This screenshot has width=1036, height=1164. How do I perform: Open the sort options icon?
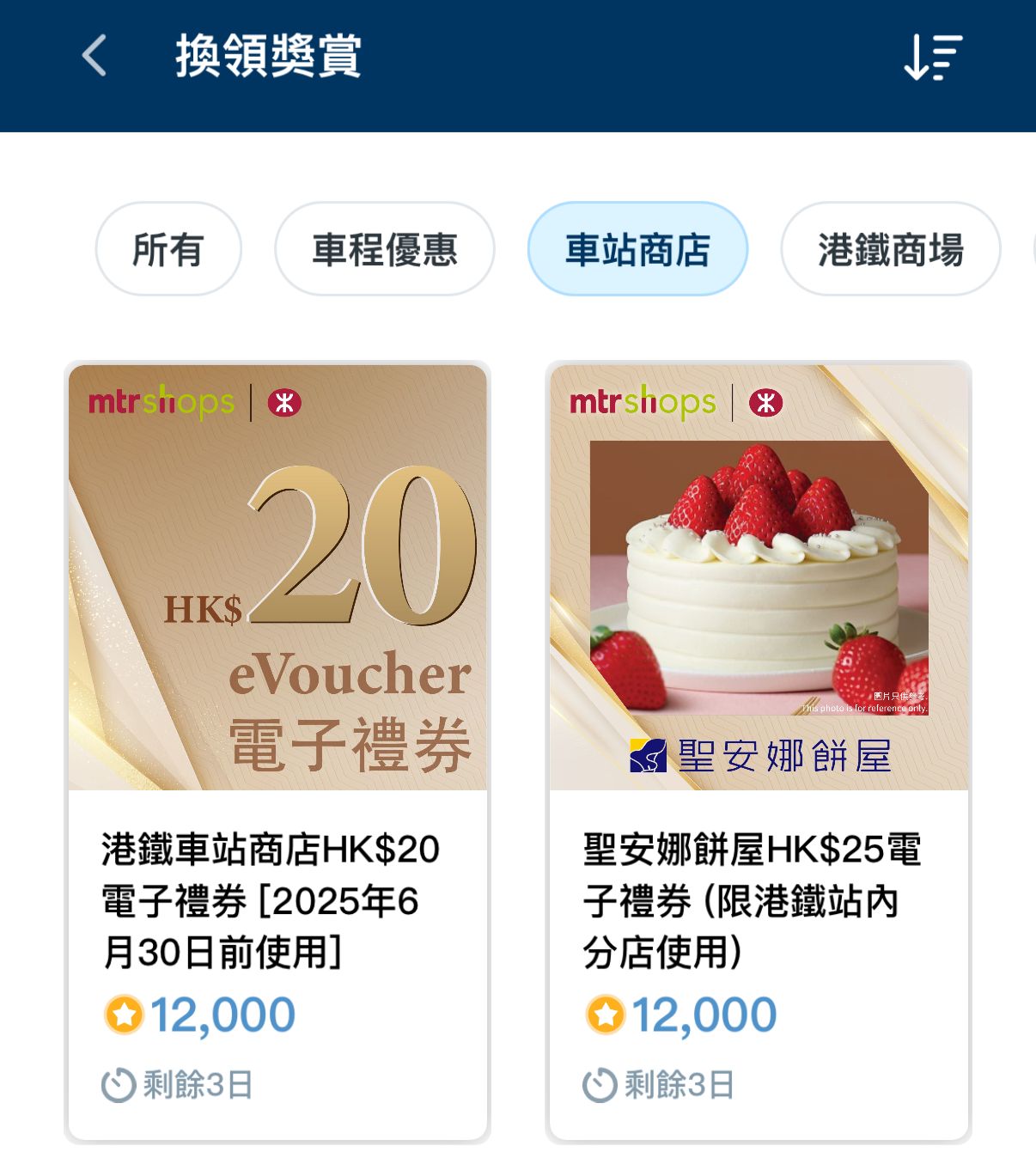point(933,58)
